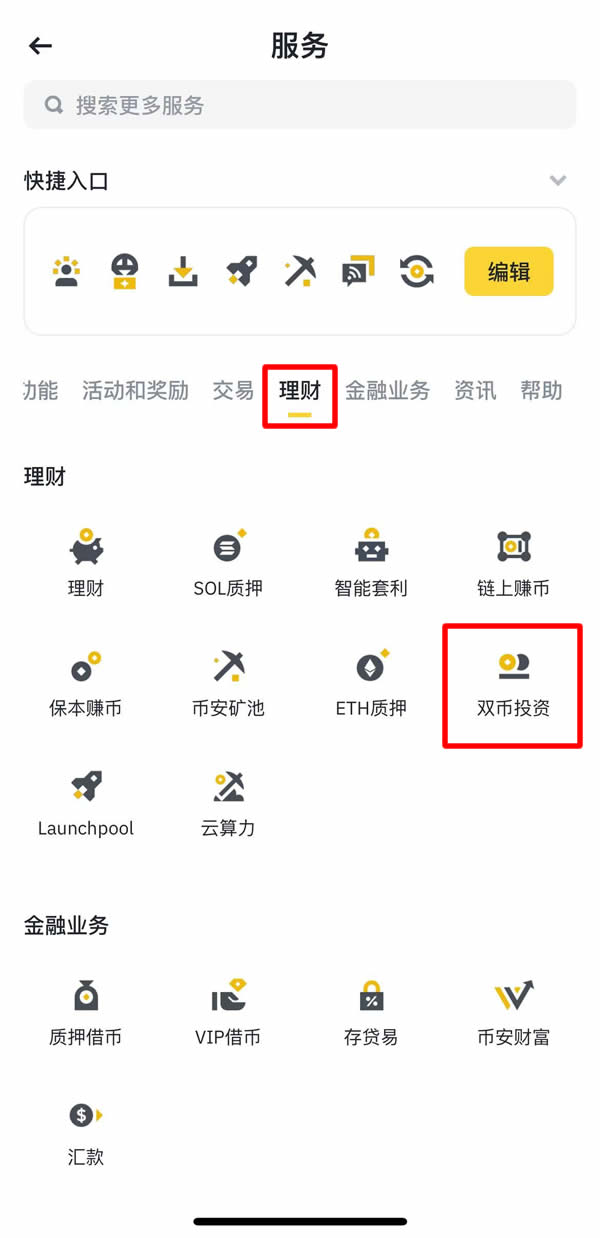Select the 理财 tab

[x=299, y=392]
